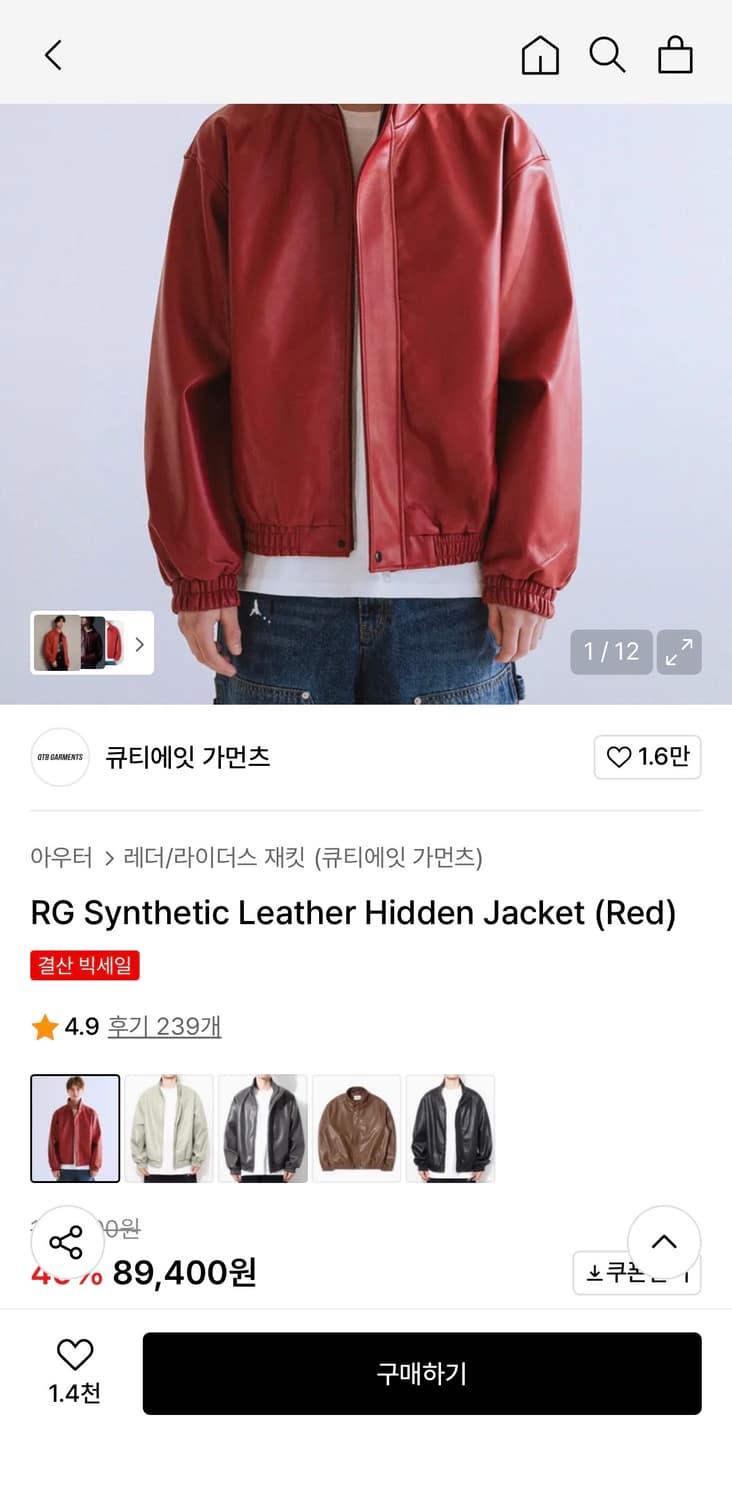Select the brown jacket color option
The image size is (732, 1500).
[357, 1127]
